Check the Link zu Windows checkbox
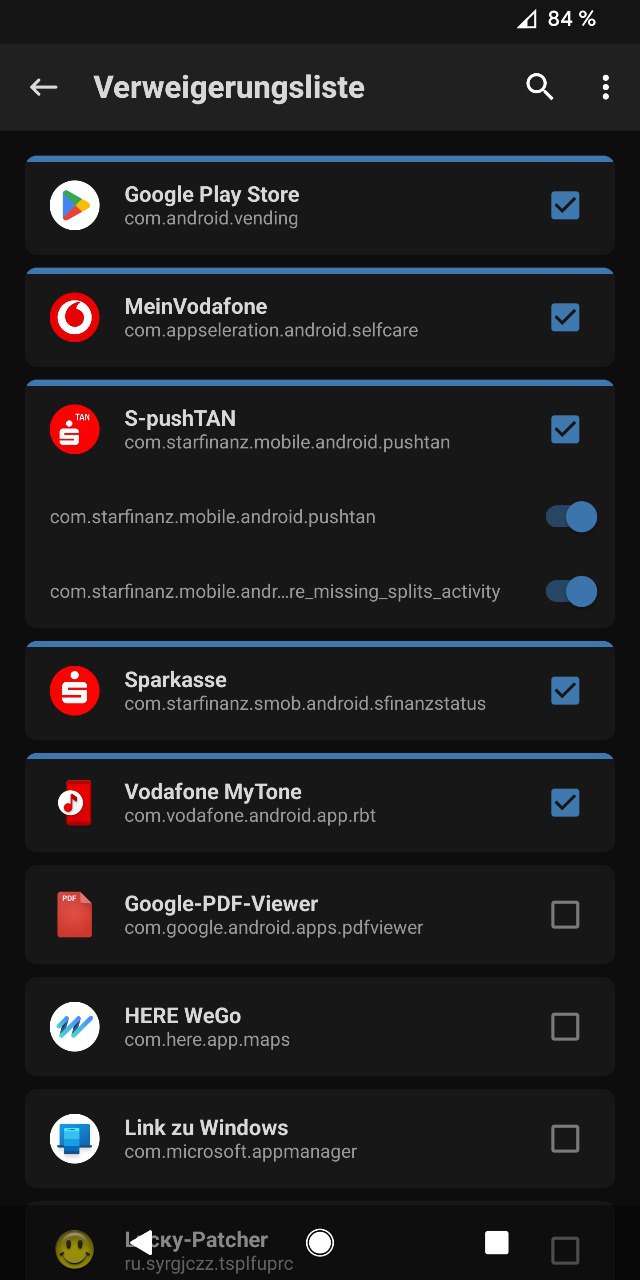640x1280 pixels. coord(565,1139)
